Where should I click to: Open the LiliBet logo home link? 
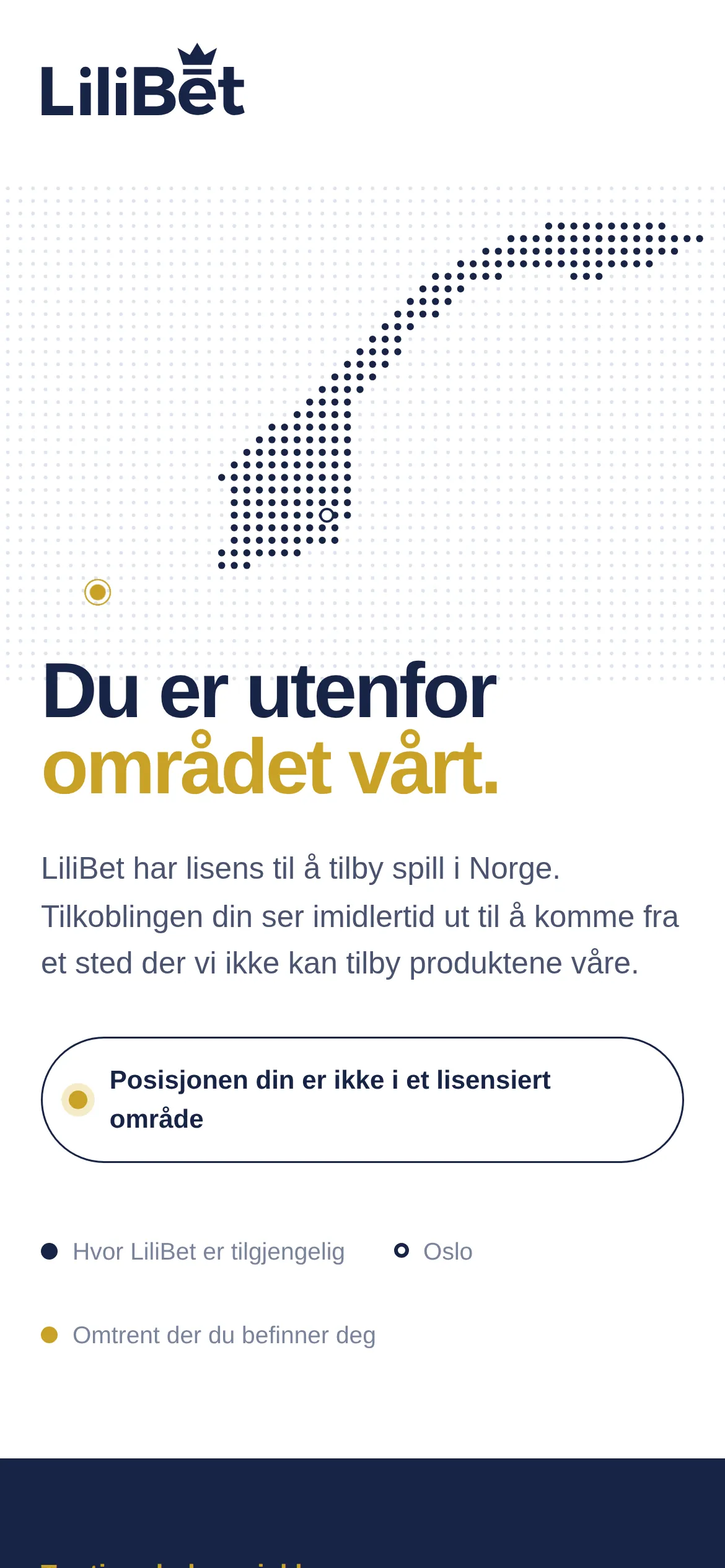coord(143,80)
